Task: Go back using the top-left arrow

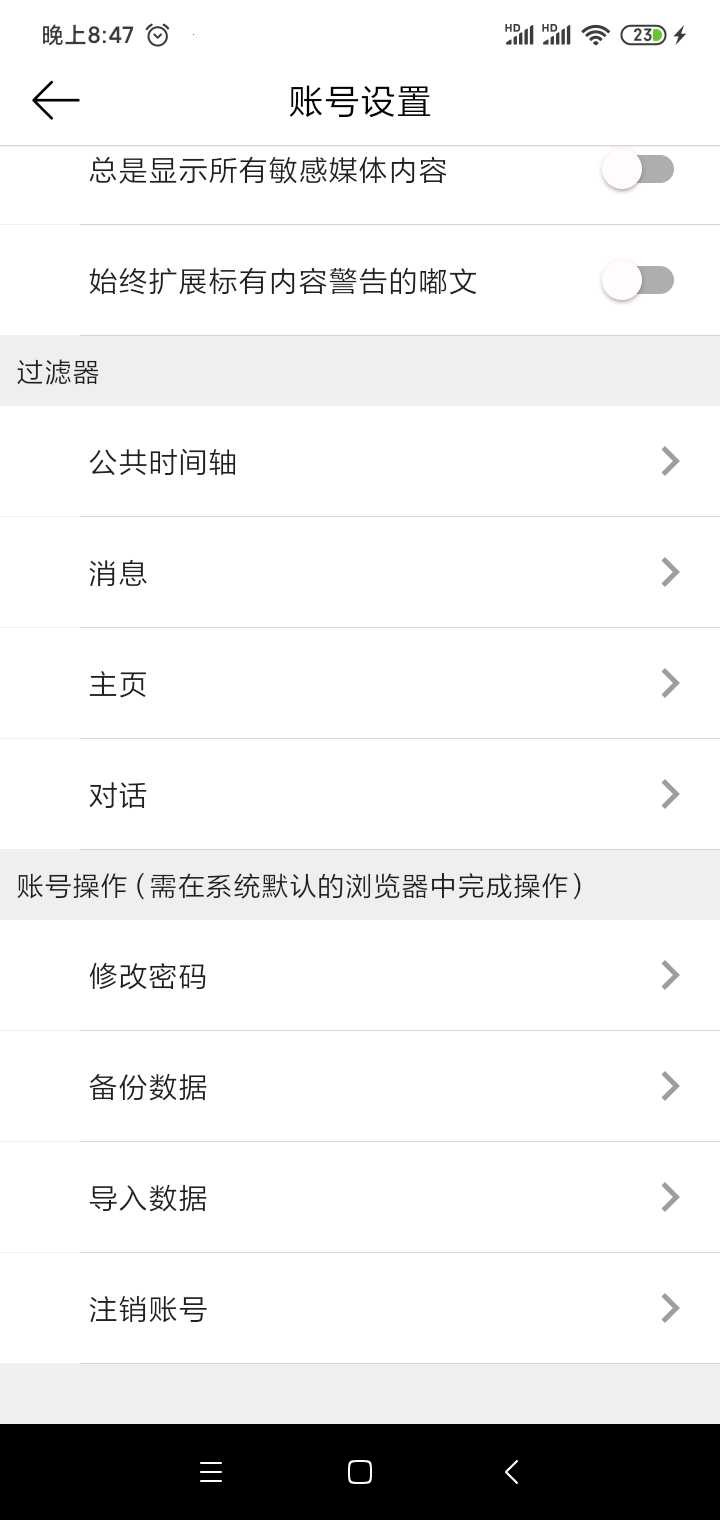Action: tap(55, 100)
